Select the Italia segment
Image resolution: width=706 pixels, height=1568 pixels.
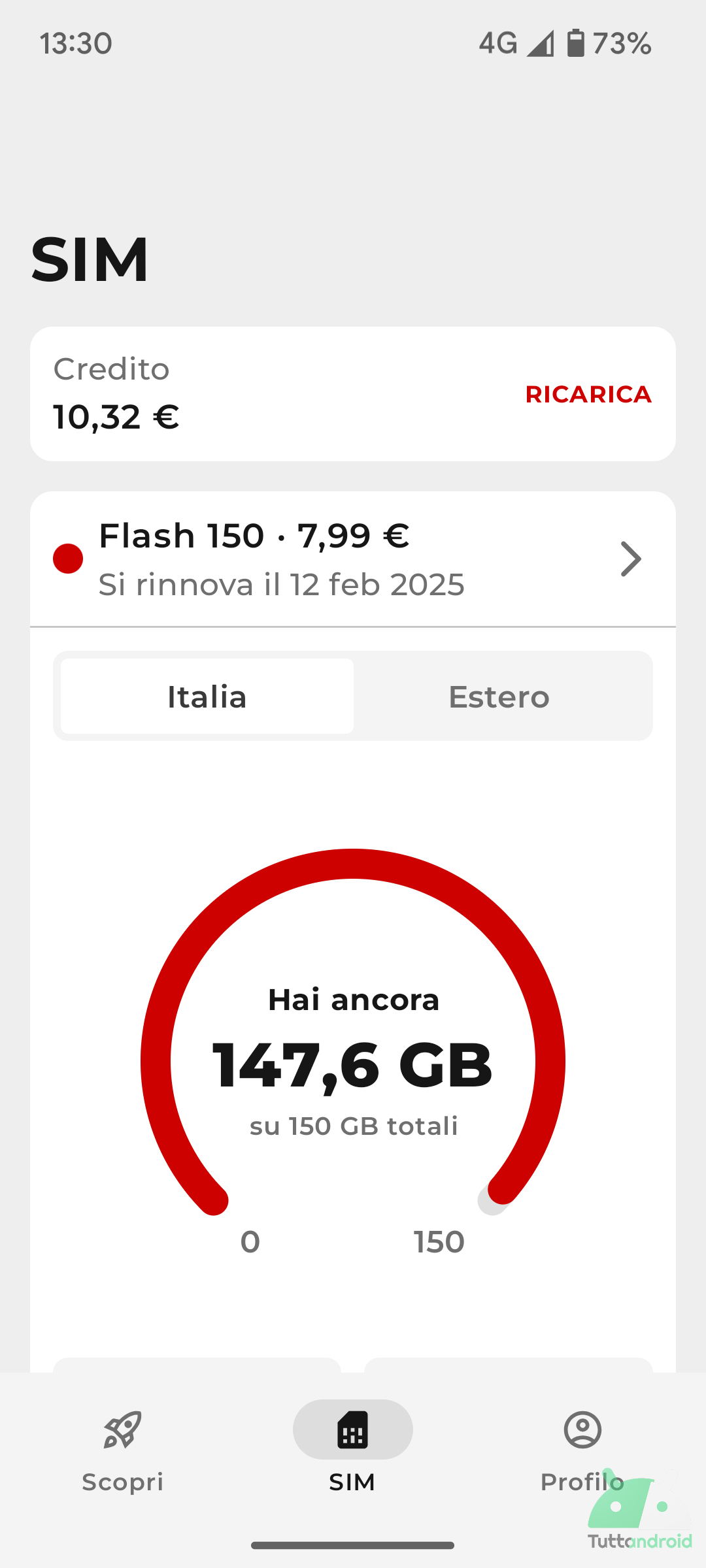[207, 696]
